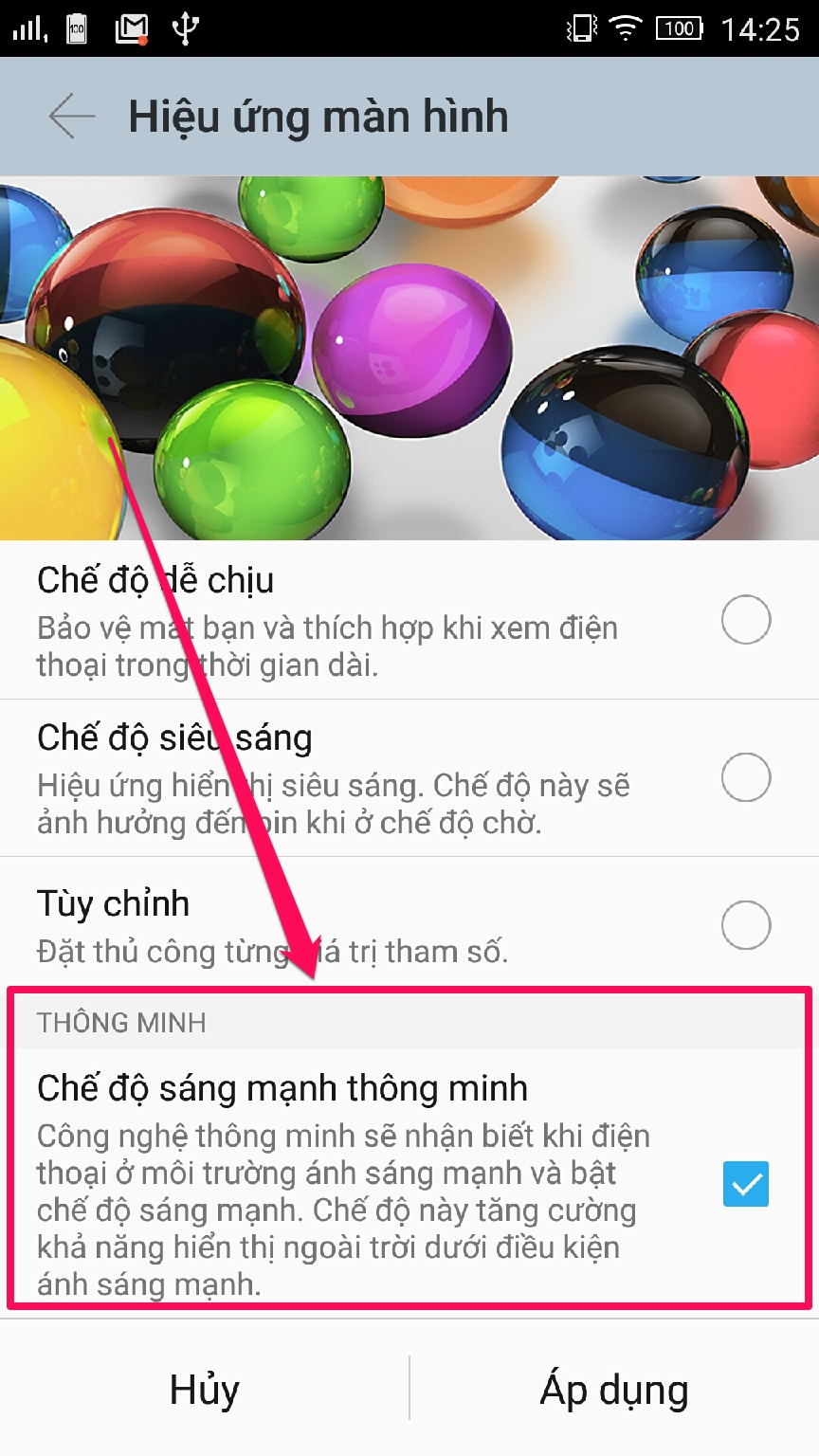The height and width of the screenshot is (1456, 819).
Task: Tap the vibrate mode icon in status bar
Action: click(x=582, y=28)
